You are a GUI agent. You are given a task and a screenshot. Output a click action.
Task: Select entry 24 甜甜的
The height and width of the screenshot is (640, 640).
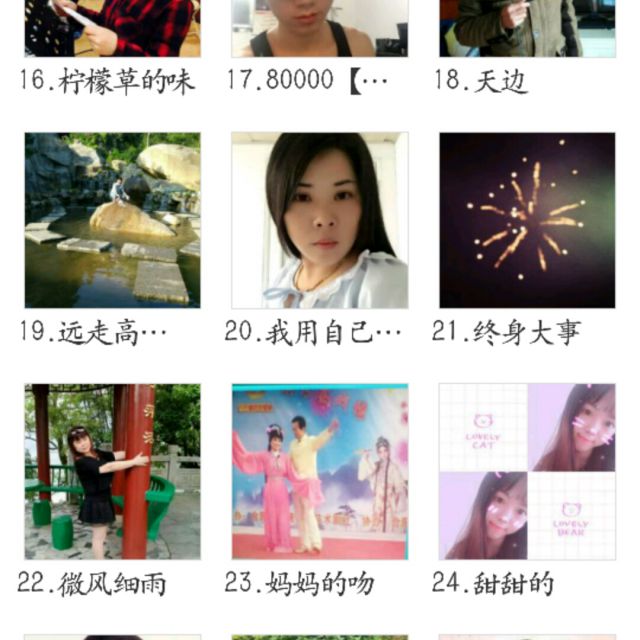pyautogui.click(x=527, y=471)
